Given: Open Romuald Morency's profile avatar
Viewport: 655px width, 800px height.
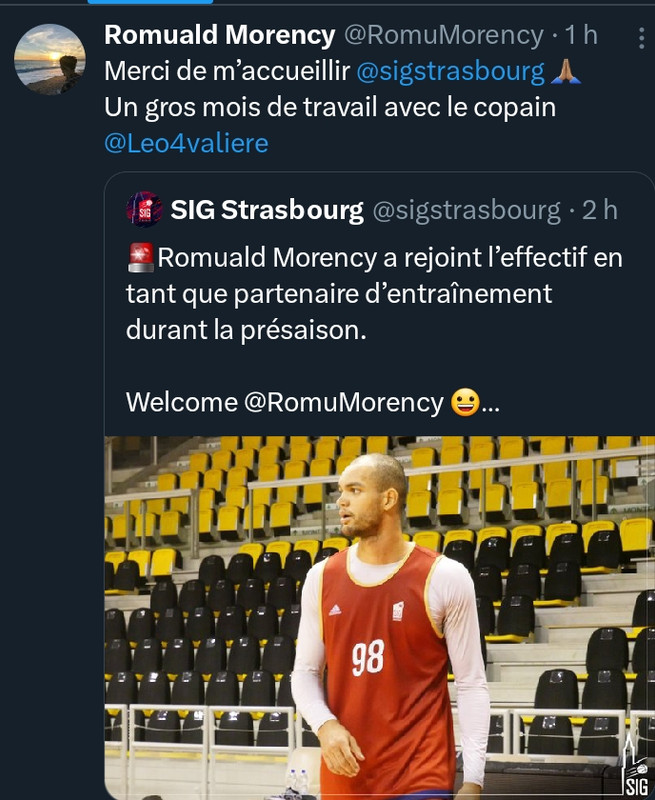Looking at the screenshot, I should (49, 59).
